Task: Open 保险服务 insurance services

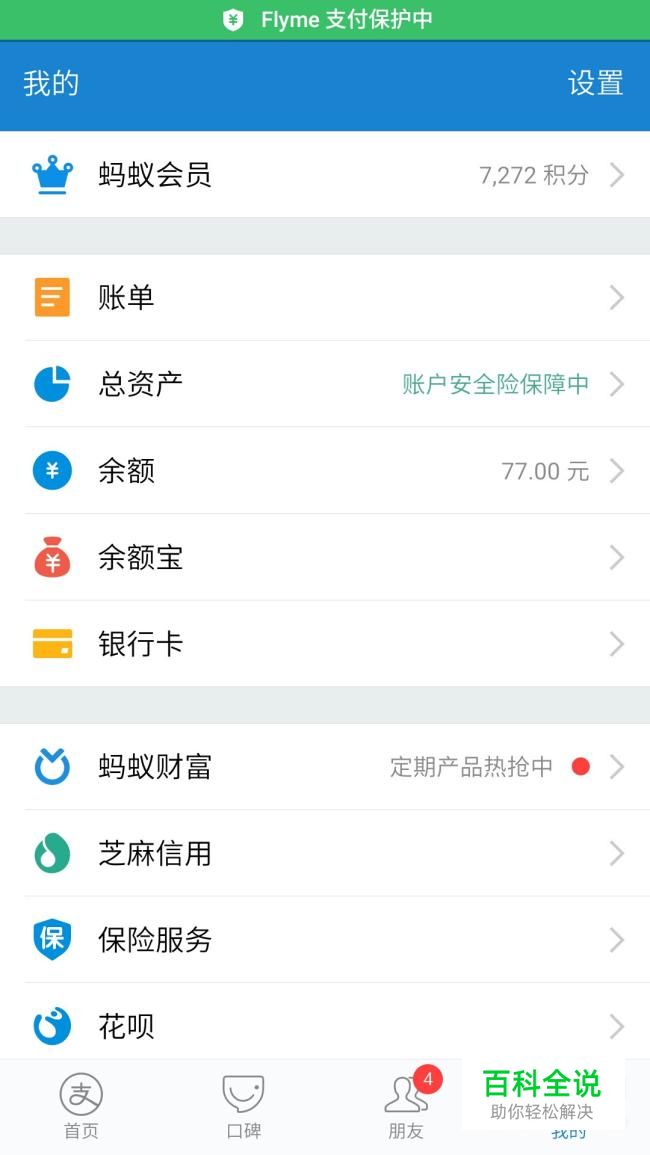Action: point(325,940)
